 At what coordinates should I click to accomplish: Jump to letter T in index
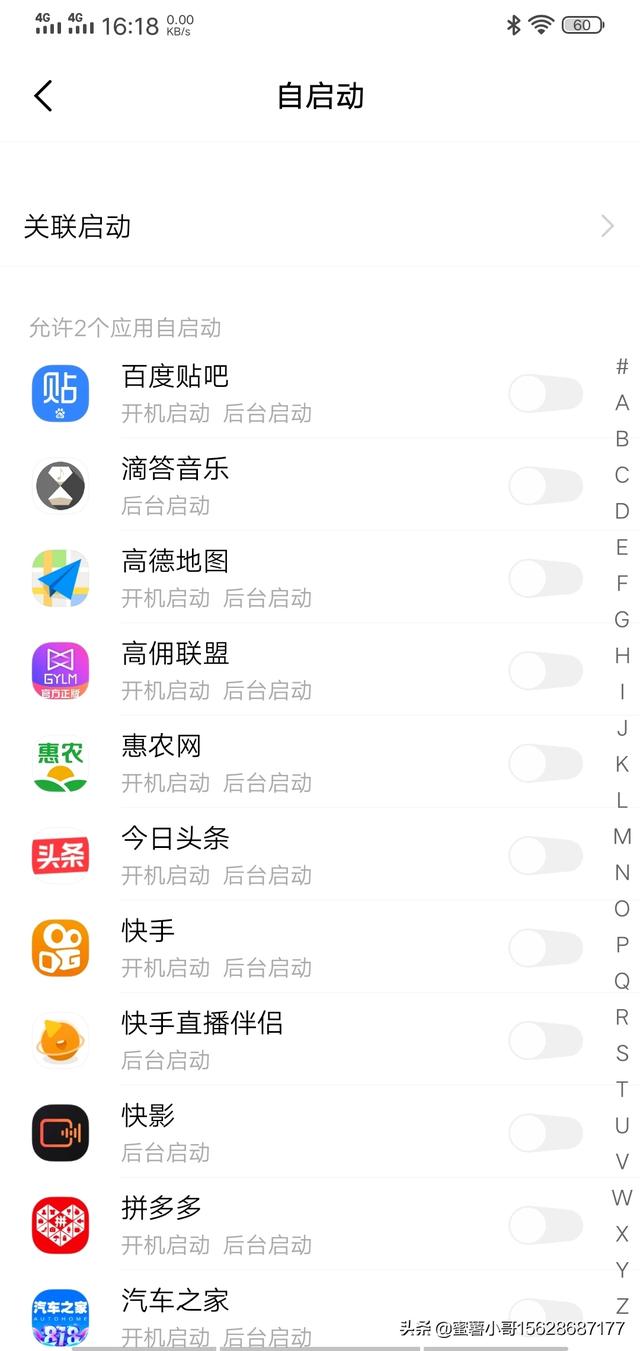coord(622,1089)
